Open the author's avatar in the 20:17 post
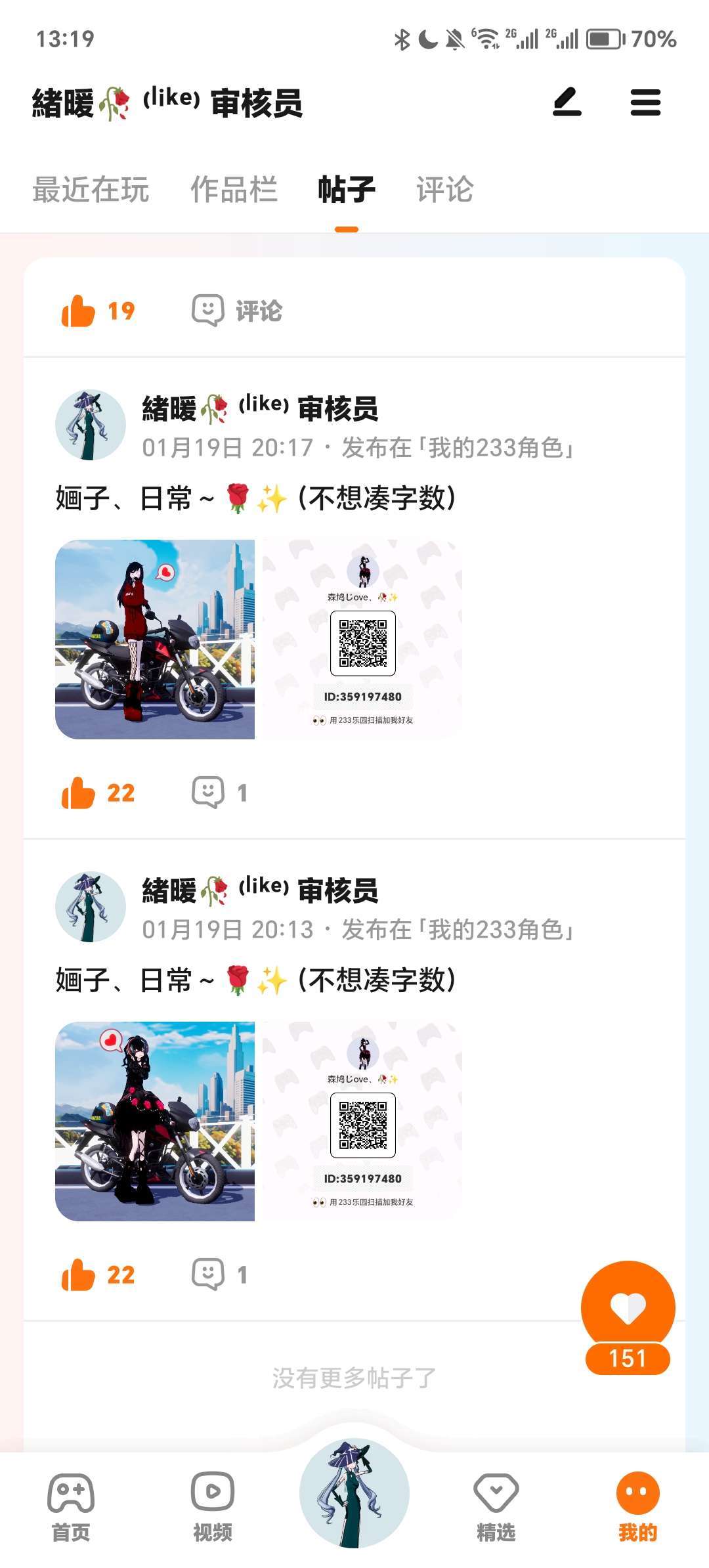The height and width of the screenshot is (1568, 709). 91,425
